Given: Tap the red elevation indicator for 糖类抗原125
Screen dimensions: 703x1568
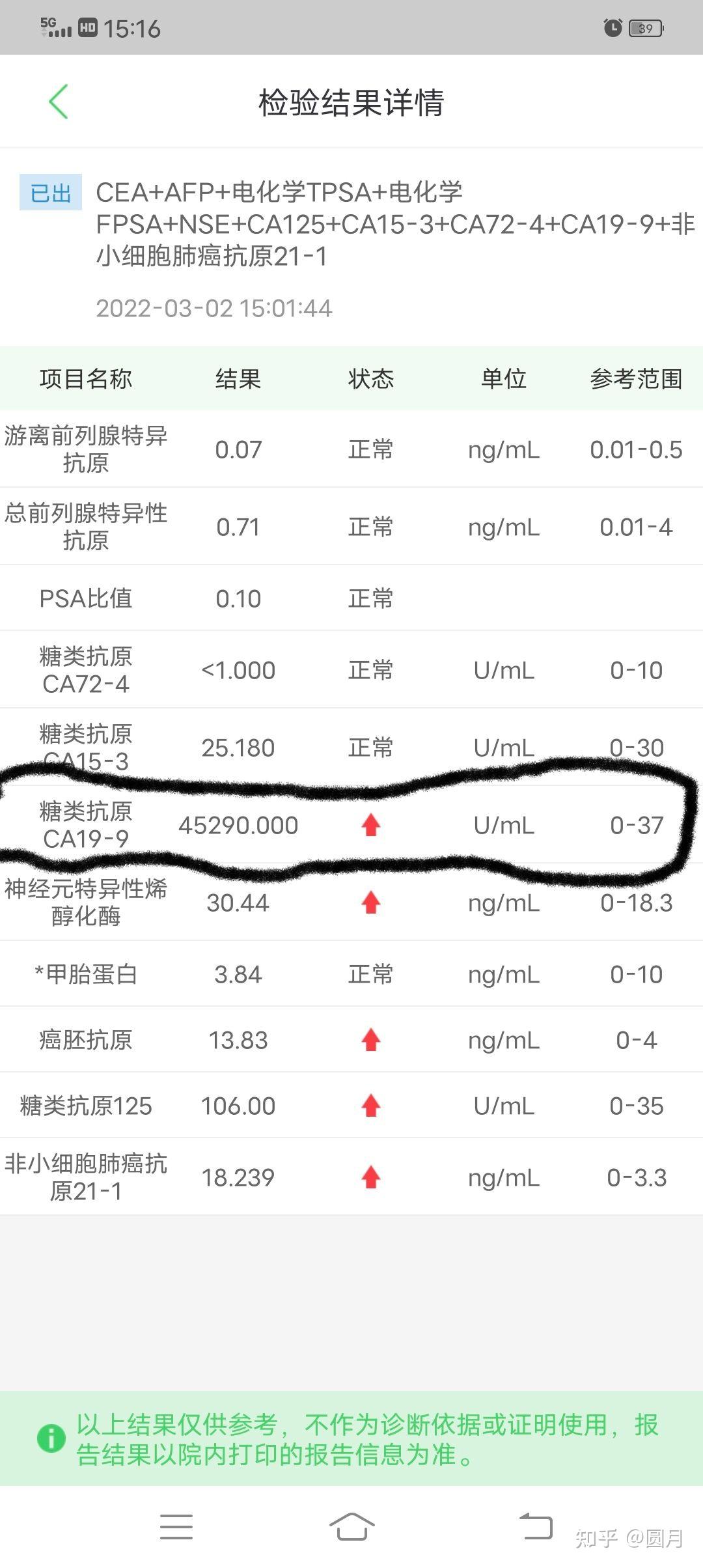Looking at the screenshot, I should [370, 1106].
